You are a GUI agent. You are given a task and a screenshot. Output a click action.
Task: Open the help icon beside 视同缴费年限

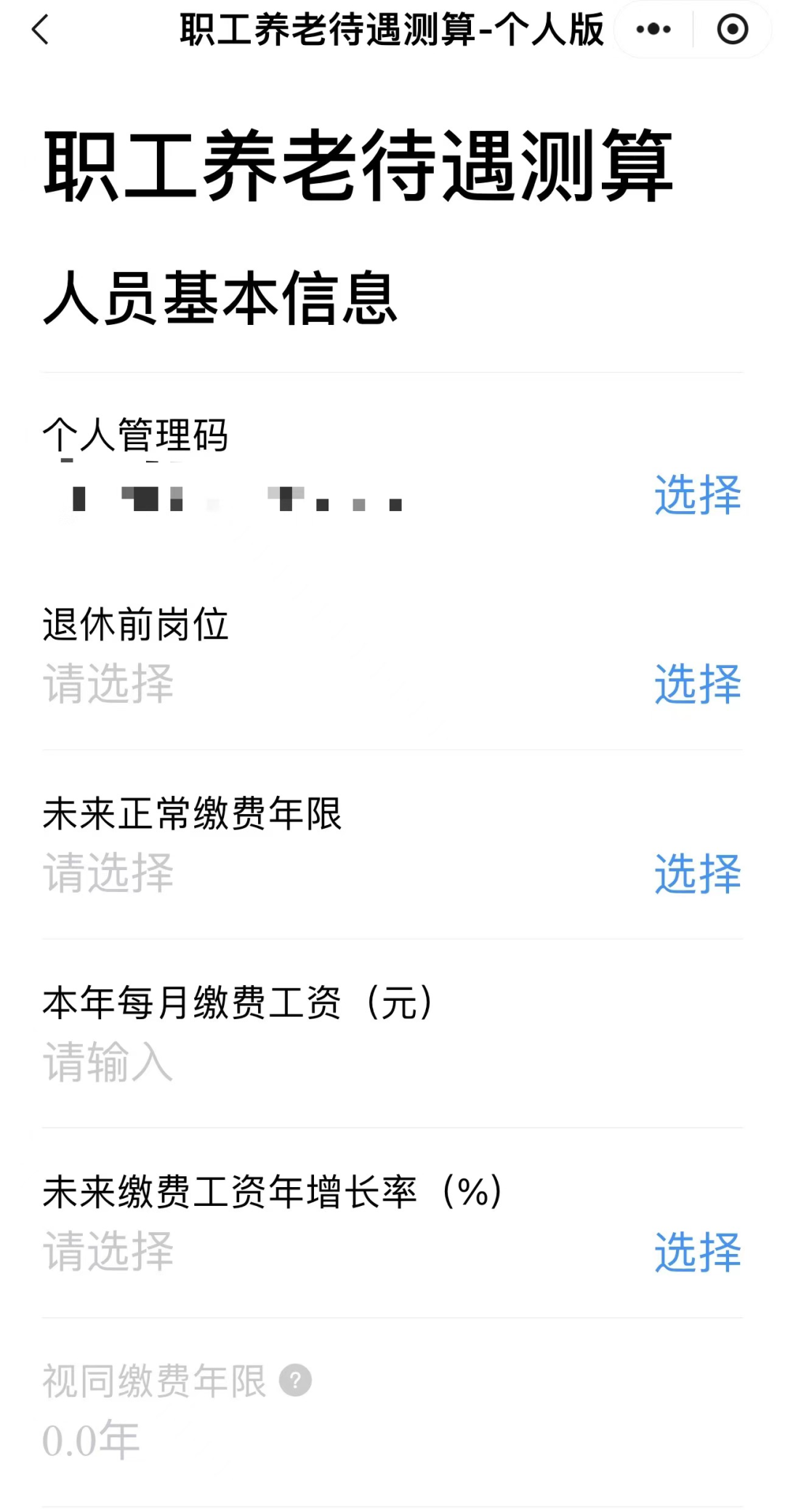pos(296,1380)
